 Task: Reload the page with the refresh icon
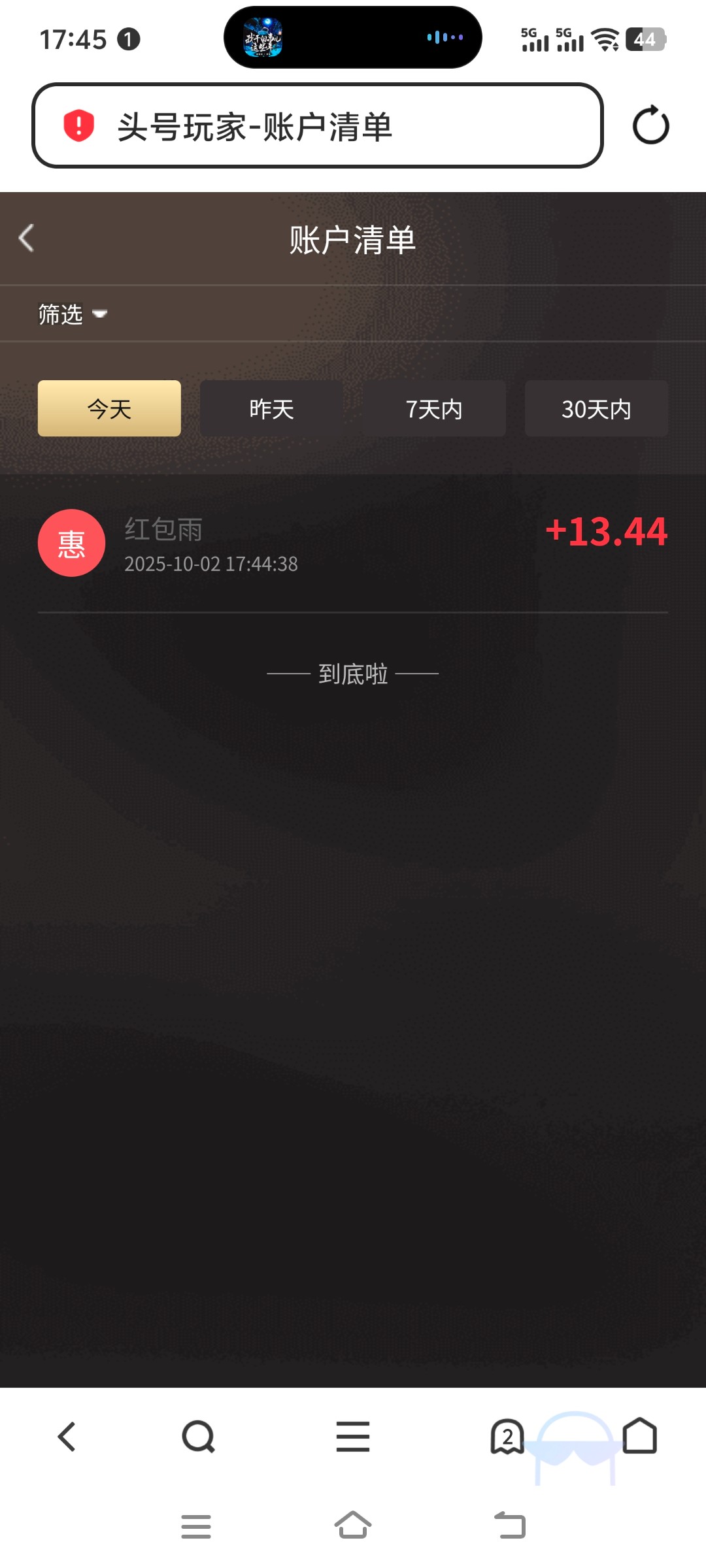tap(650, 125)
